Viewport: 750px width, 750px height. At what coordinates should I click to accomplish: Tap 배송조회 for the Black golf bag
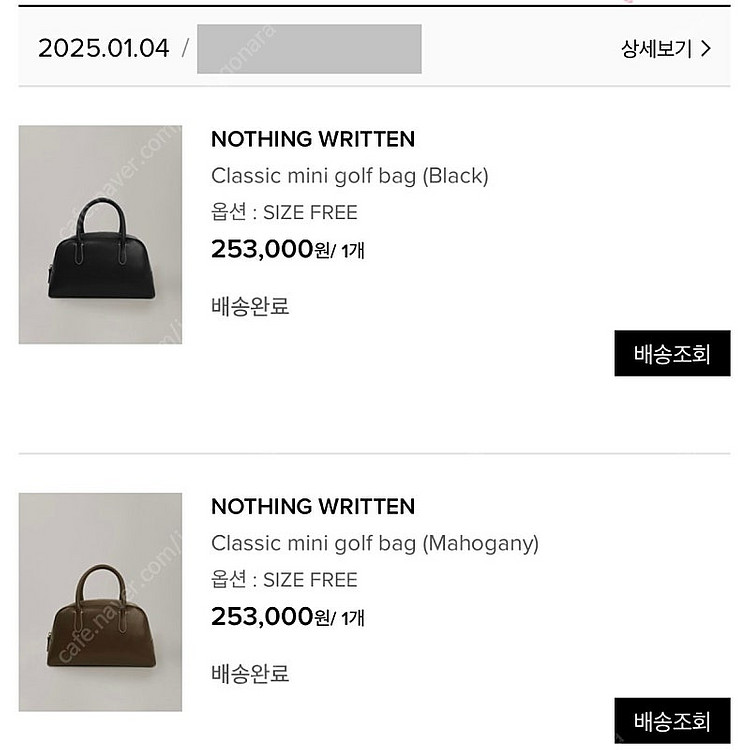[672, 354]
